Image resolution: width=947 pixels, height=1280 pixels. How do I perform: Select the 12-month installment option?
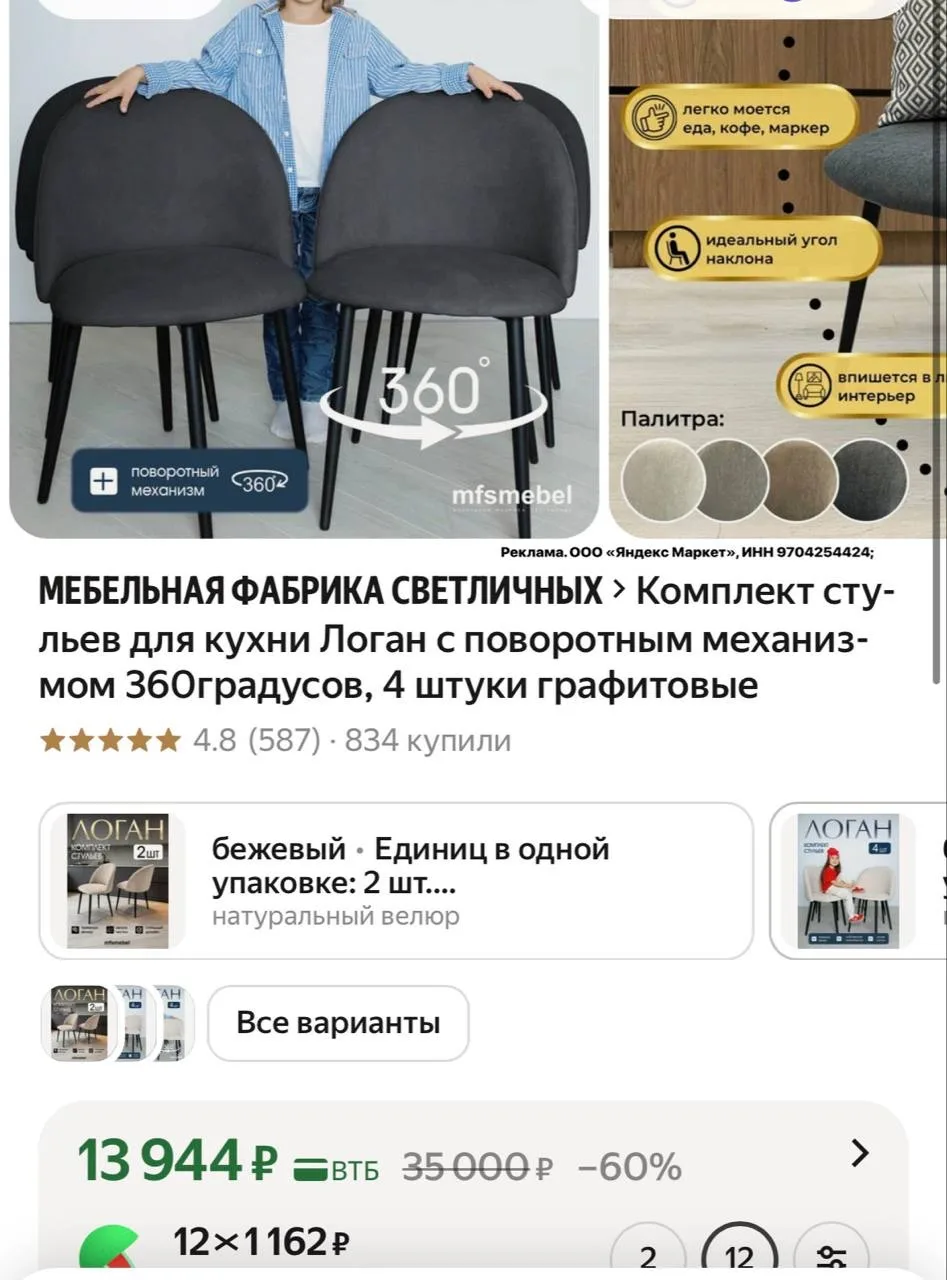(739, 1256)
